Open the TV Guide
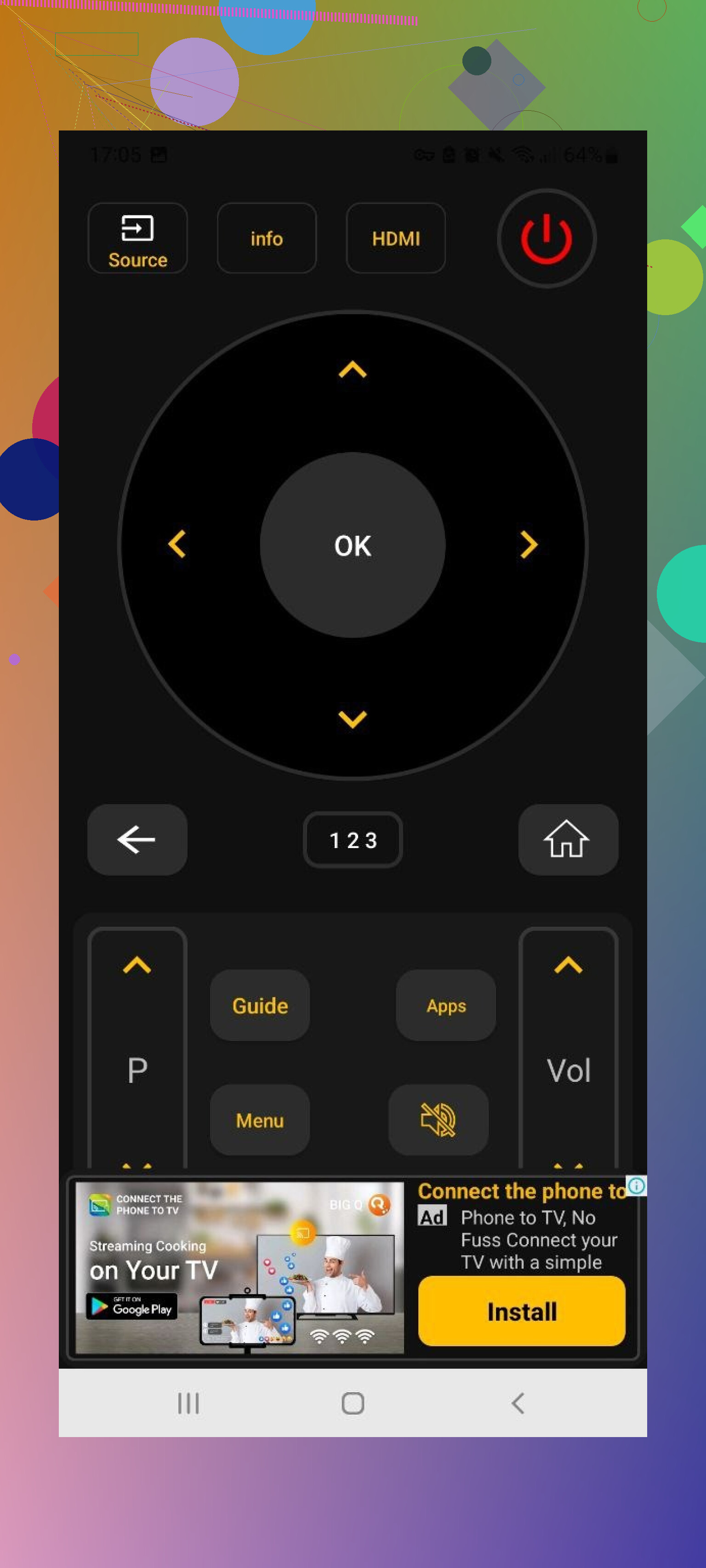This screenshot has width=706, height=1568. coord(260,1005)
